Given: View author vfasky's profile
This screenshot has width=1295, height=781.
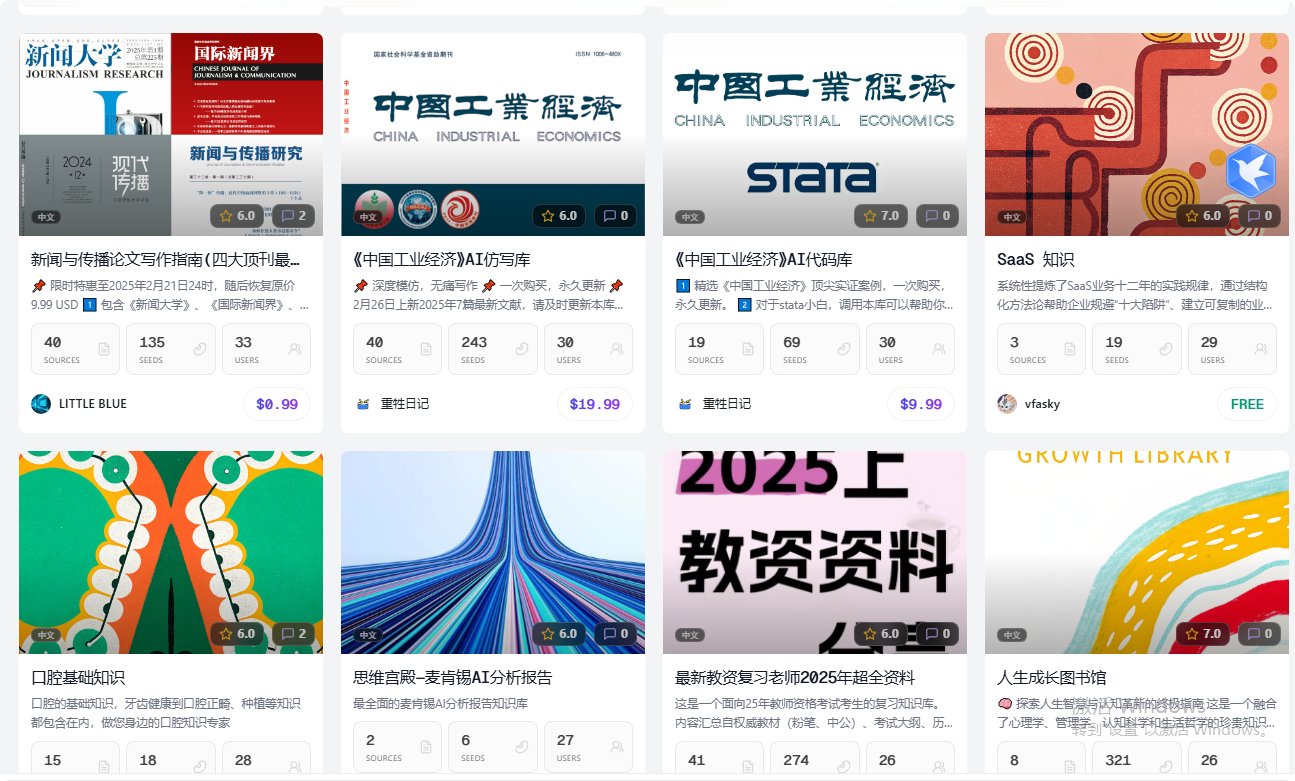Looking at the screenshot, I should 1041,404.
